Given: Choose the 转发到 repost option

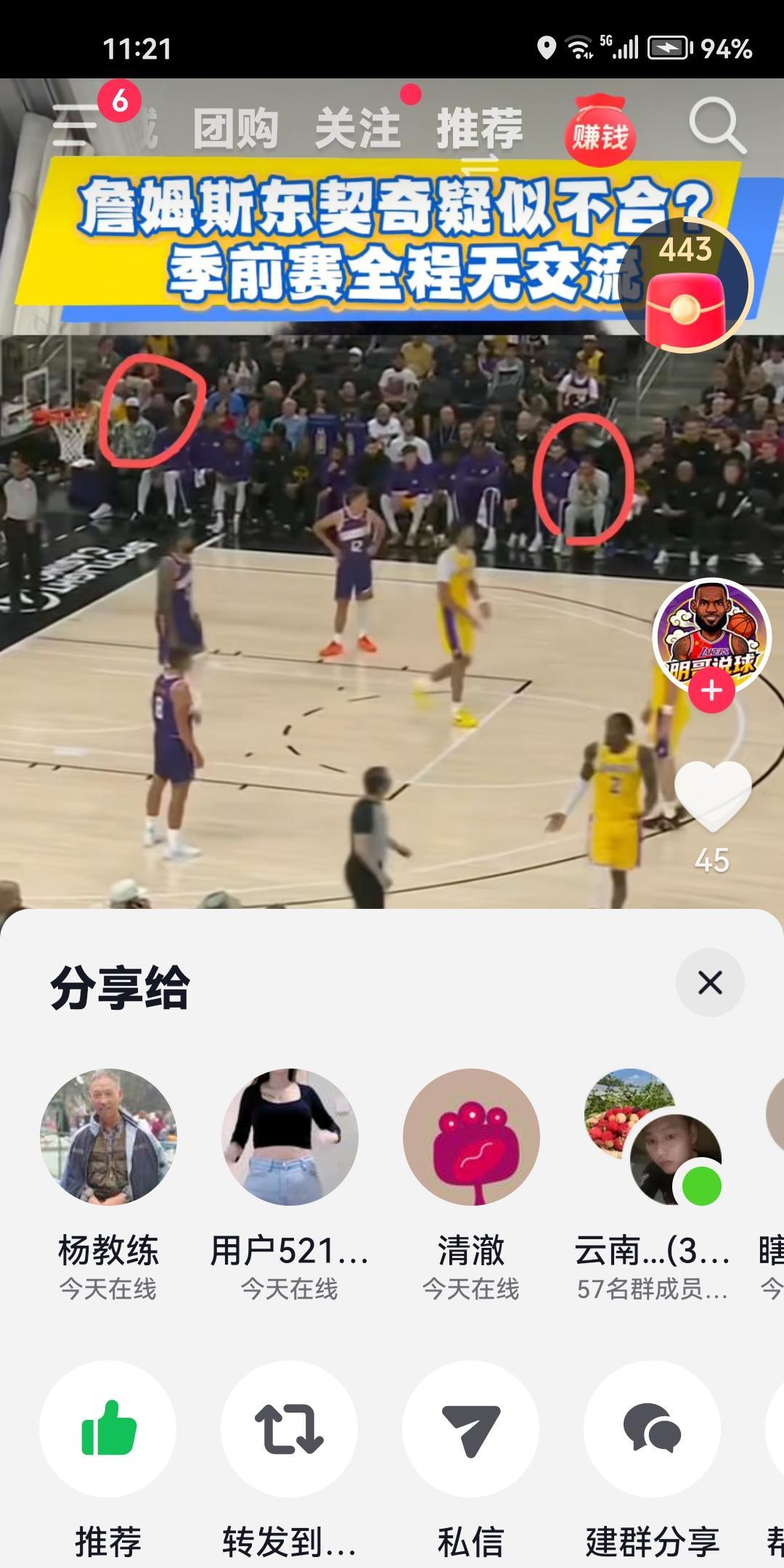Looking at the screenshot, I should pyautogui.click(x=290, y=1429).
